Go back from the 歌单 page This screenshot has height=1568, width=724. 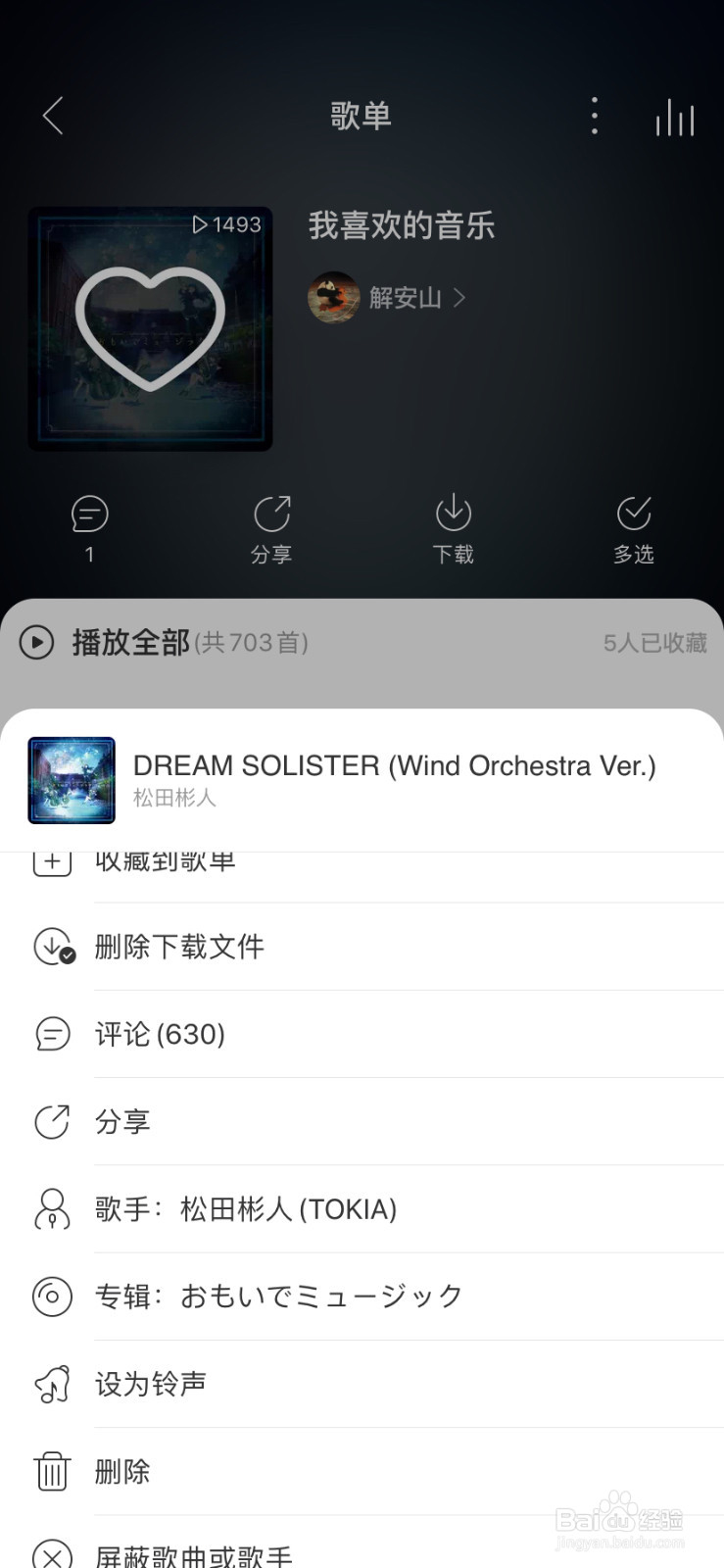54,116
